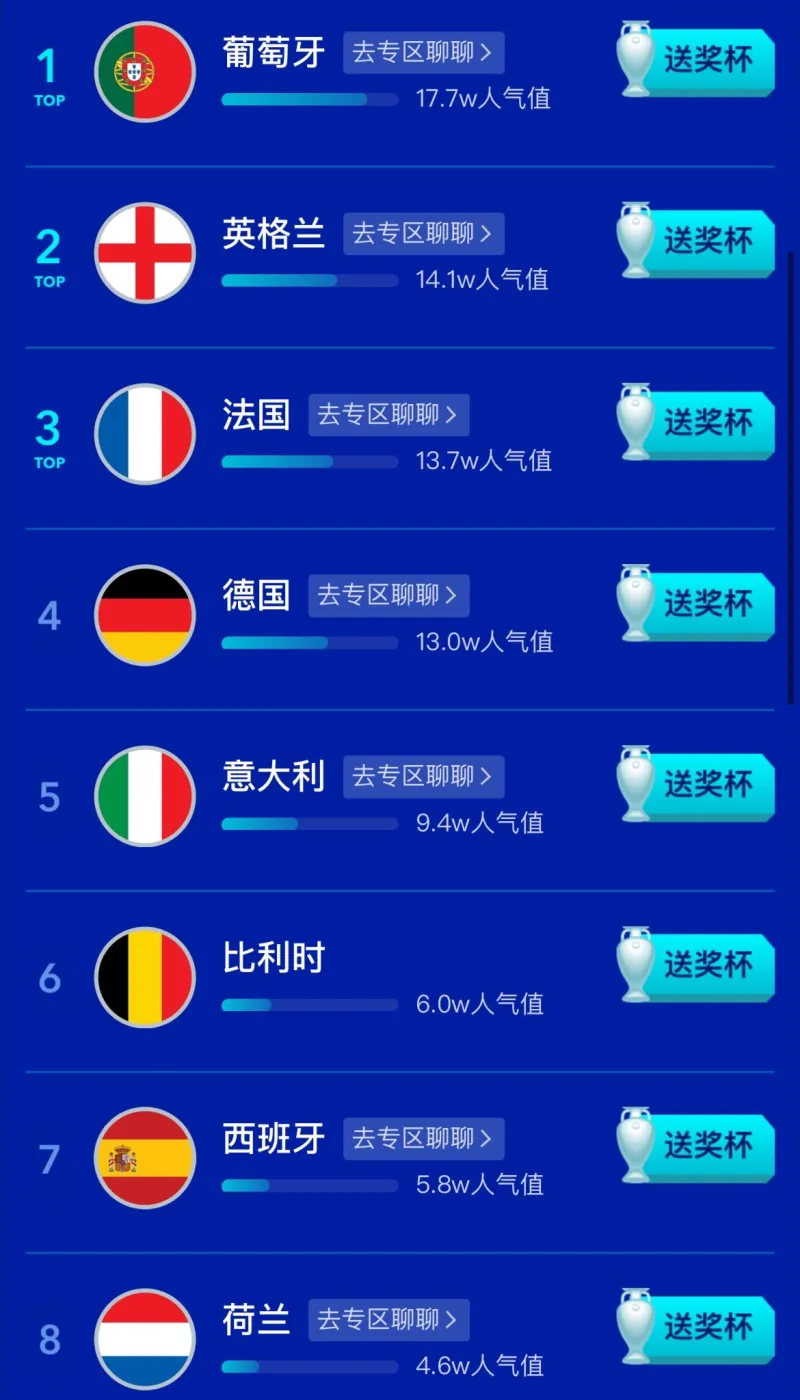Viewport: 800px width, 1400px height.
Task: Give 比利时 a trophy
Action: [706, 965]
